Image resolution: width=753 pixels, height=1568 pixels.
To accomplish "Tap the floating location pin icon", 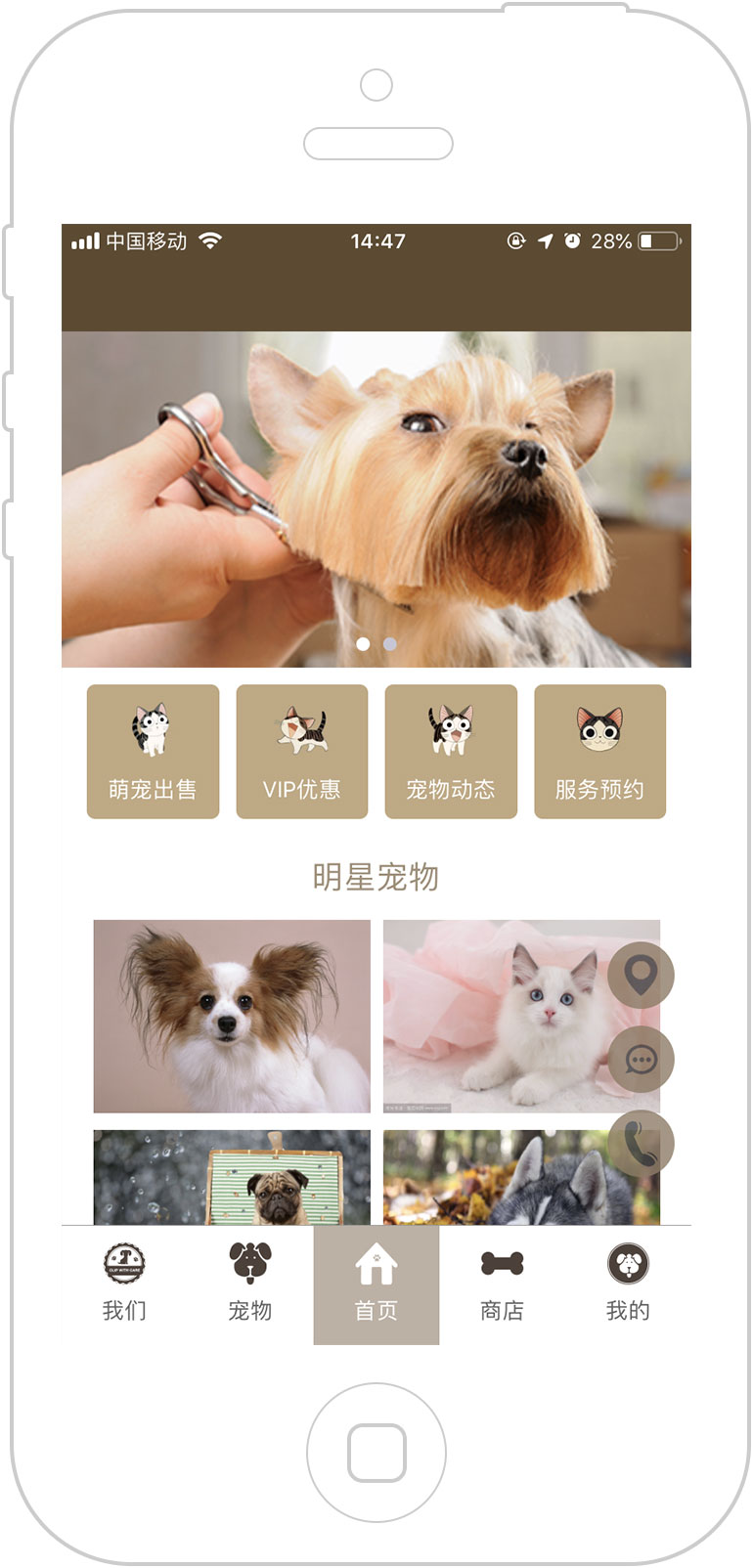I will click(641, 975).
